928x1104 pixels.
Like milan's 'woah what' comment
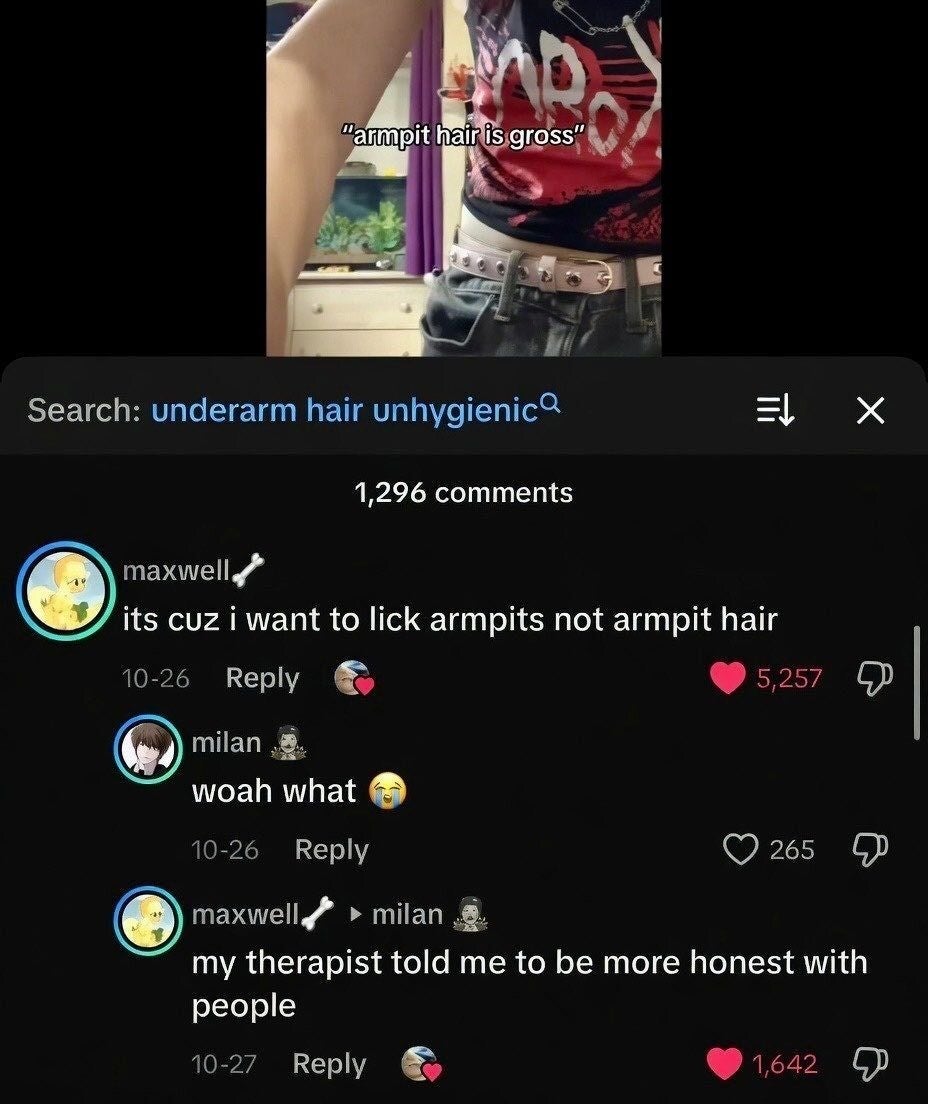click(x=740, y=850)
